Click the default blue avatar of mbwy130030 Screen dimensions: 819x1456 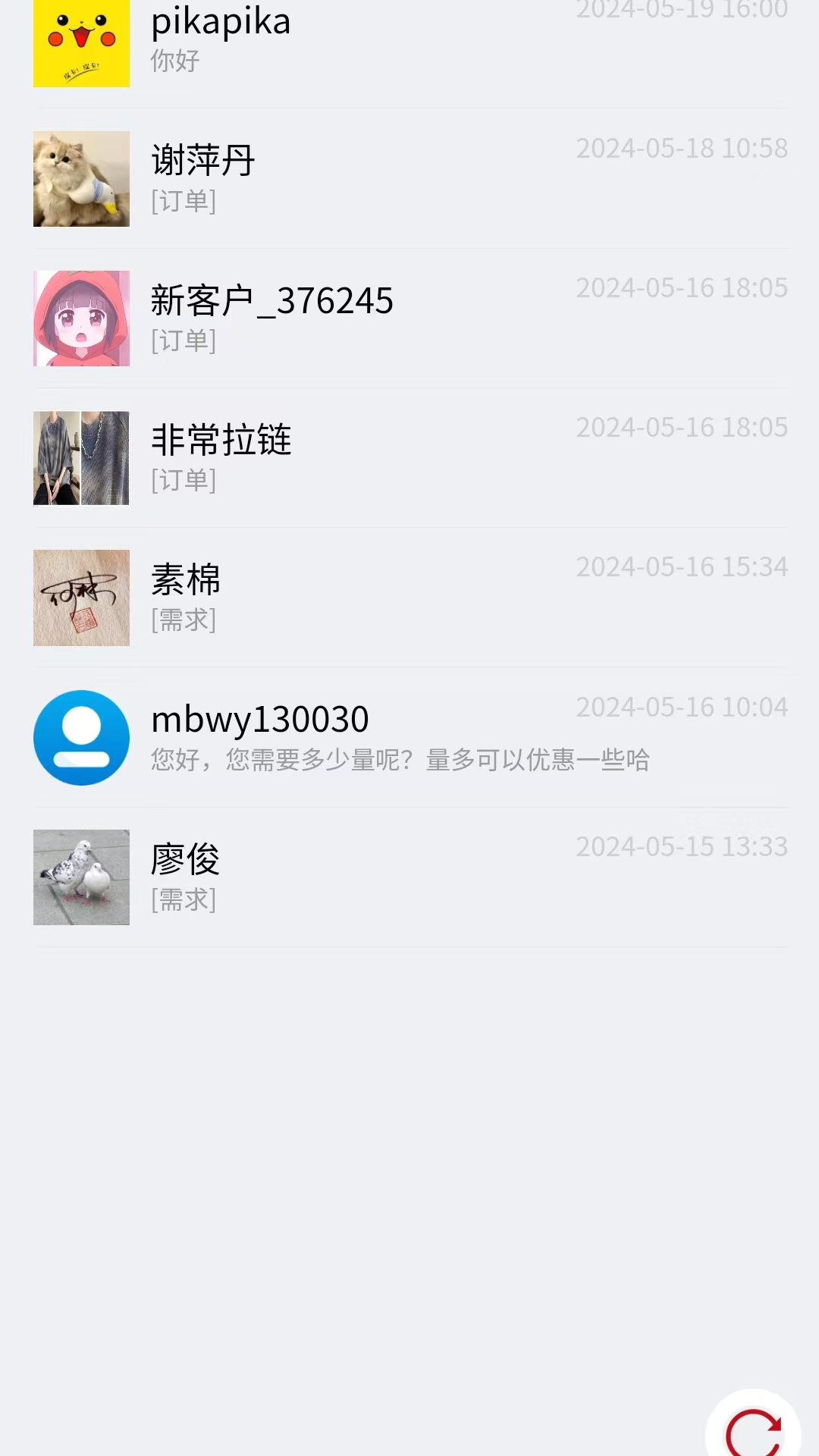coord(82,737)
